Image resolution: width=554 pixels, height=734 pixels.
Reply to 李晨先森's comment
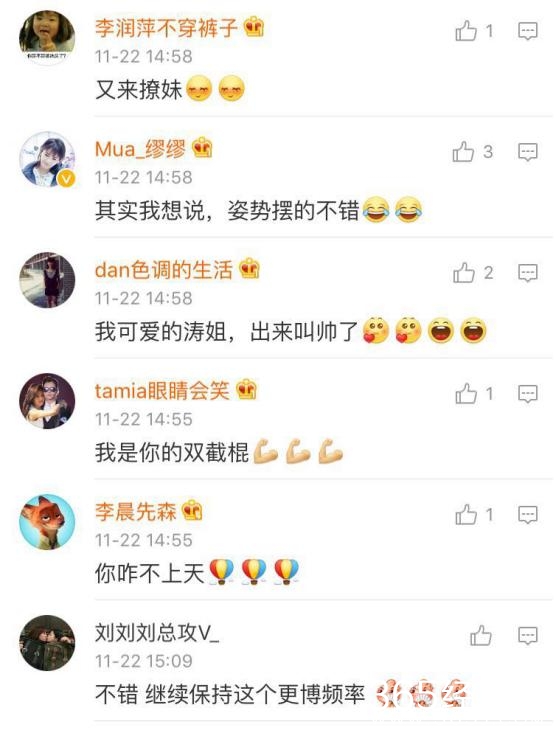click(528, 514)
